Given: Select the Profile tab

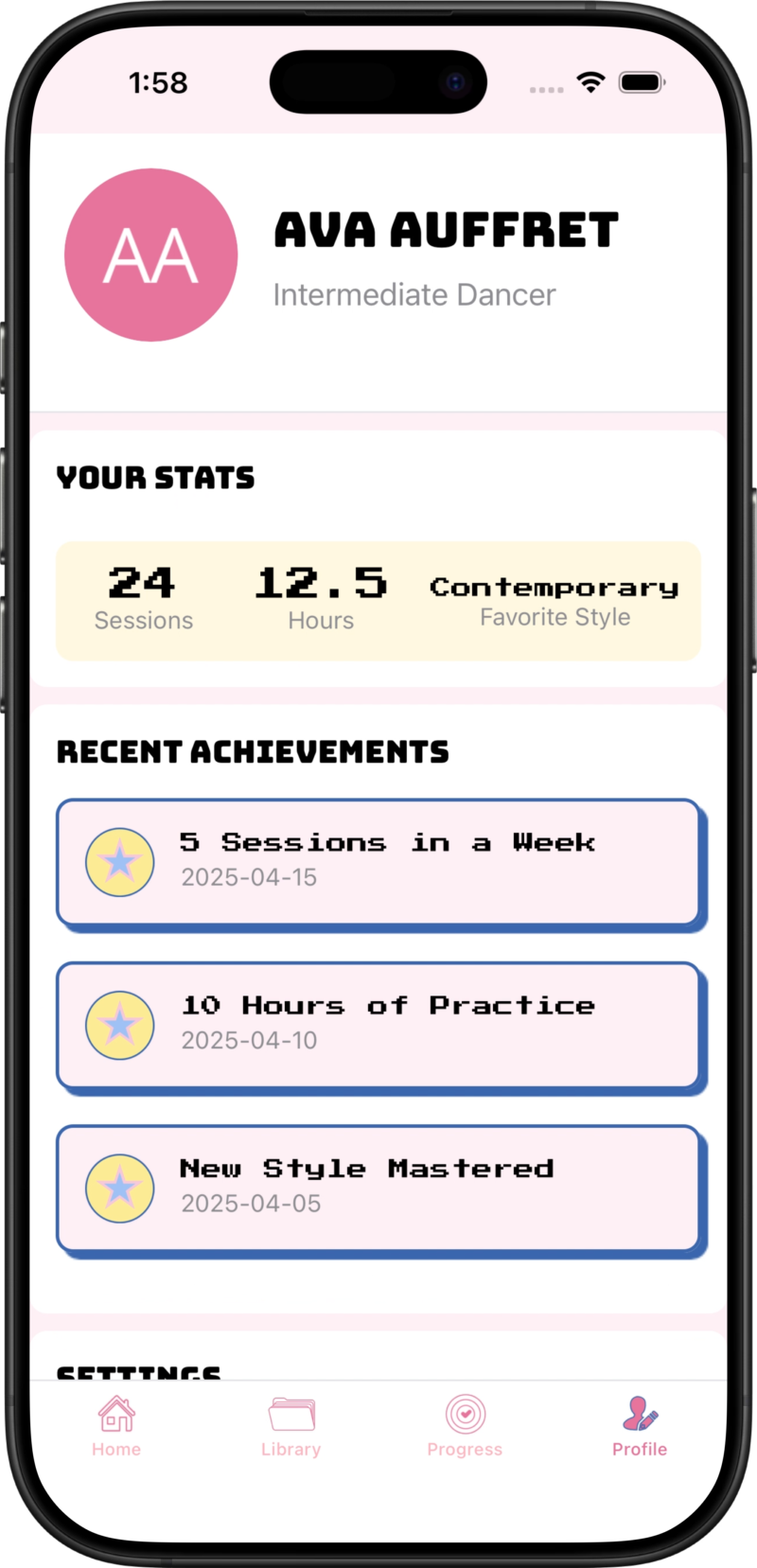Looking at the screenshot, I should (x=640, y=1426).
